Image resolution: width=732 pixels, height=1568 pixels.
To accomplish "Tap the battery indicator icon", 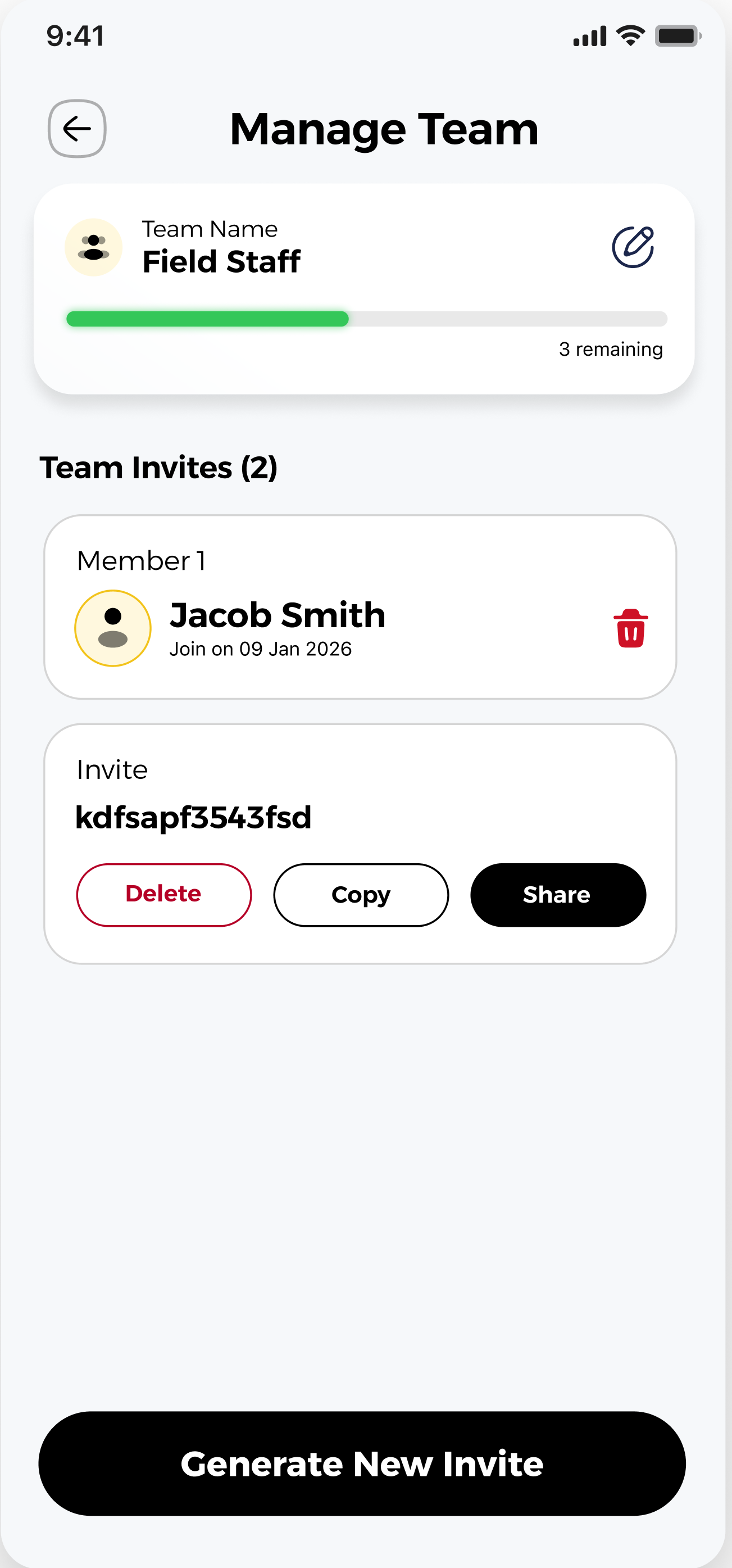I will click(676, 36).
